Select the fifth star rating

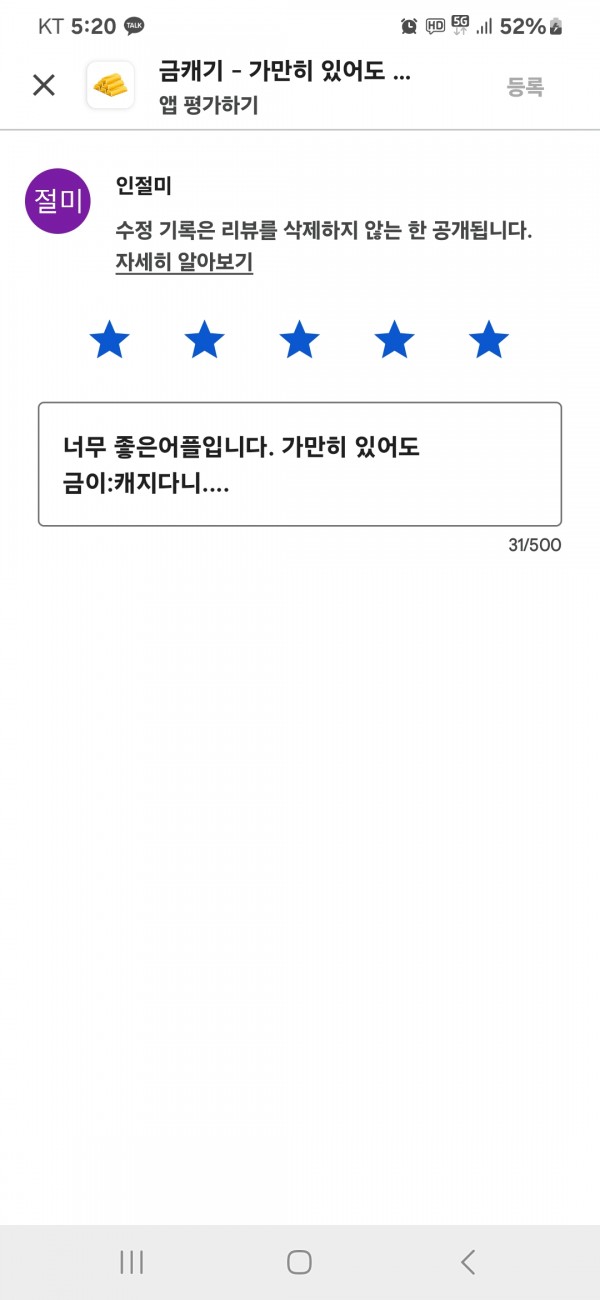point(489,340)
